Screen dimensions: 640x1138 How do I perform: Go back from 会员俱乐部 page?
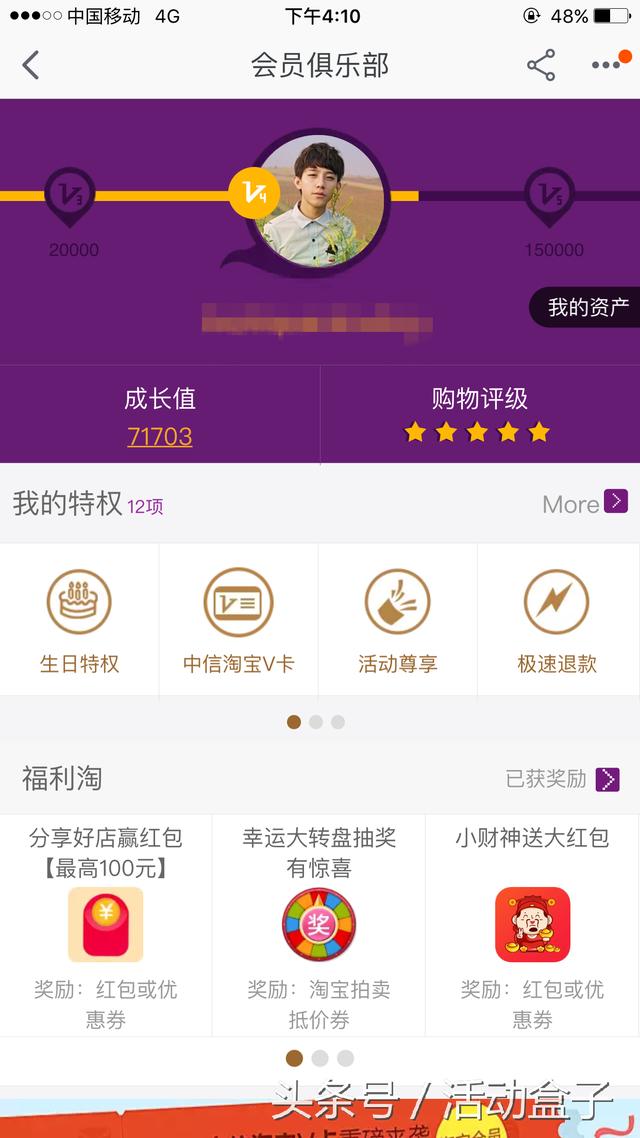point(31,66)
